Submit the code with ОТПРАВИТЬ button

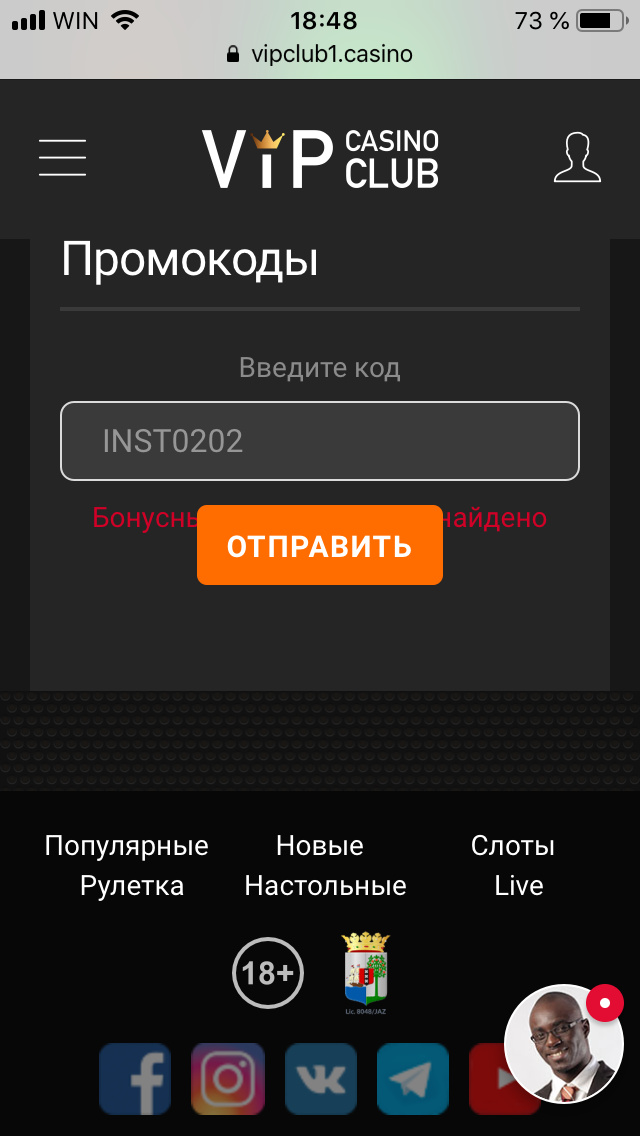(x=320, y=545)
